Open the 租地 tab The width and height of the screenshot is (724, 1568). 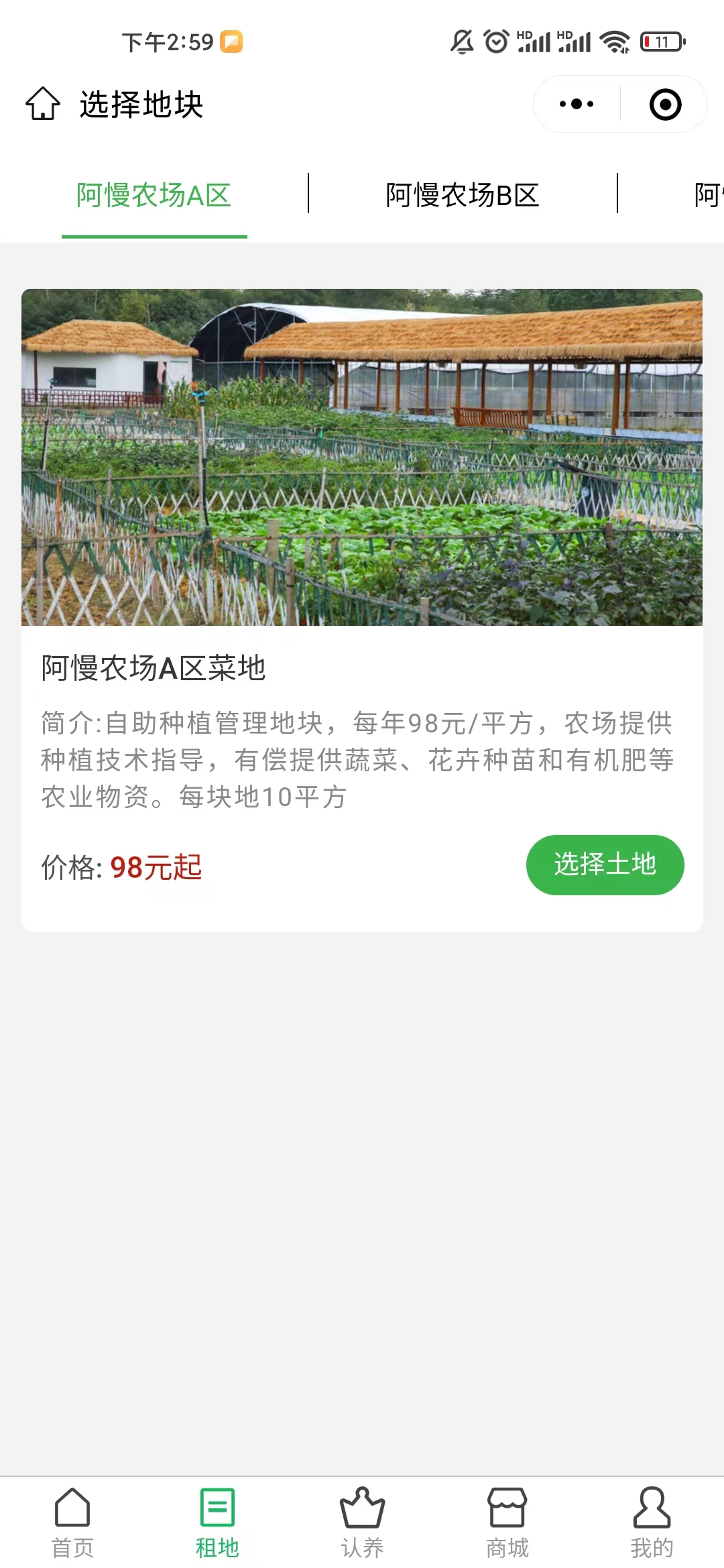coord(217,1522)
